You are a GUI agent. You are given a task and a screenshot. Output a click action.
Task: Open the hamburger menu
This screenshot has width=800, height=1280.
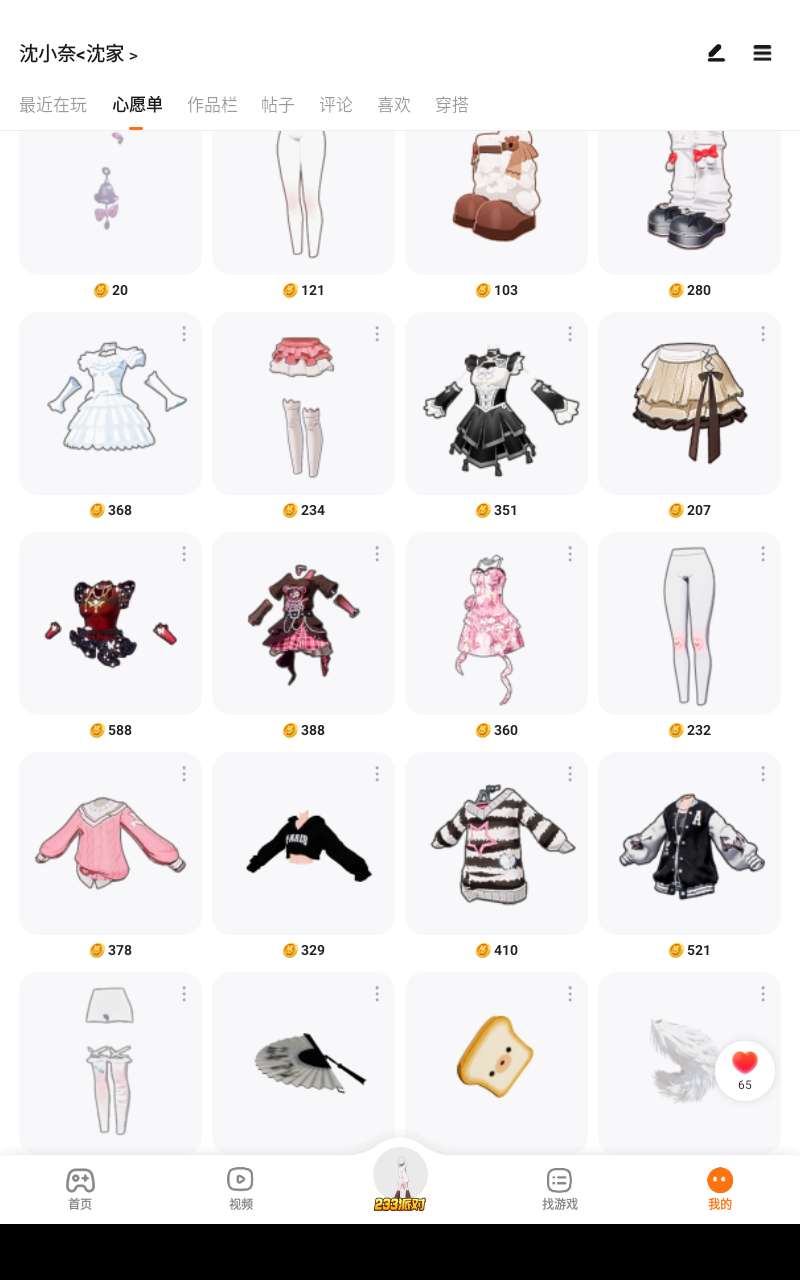click(x=762, y=53)
